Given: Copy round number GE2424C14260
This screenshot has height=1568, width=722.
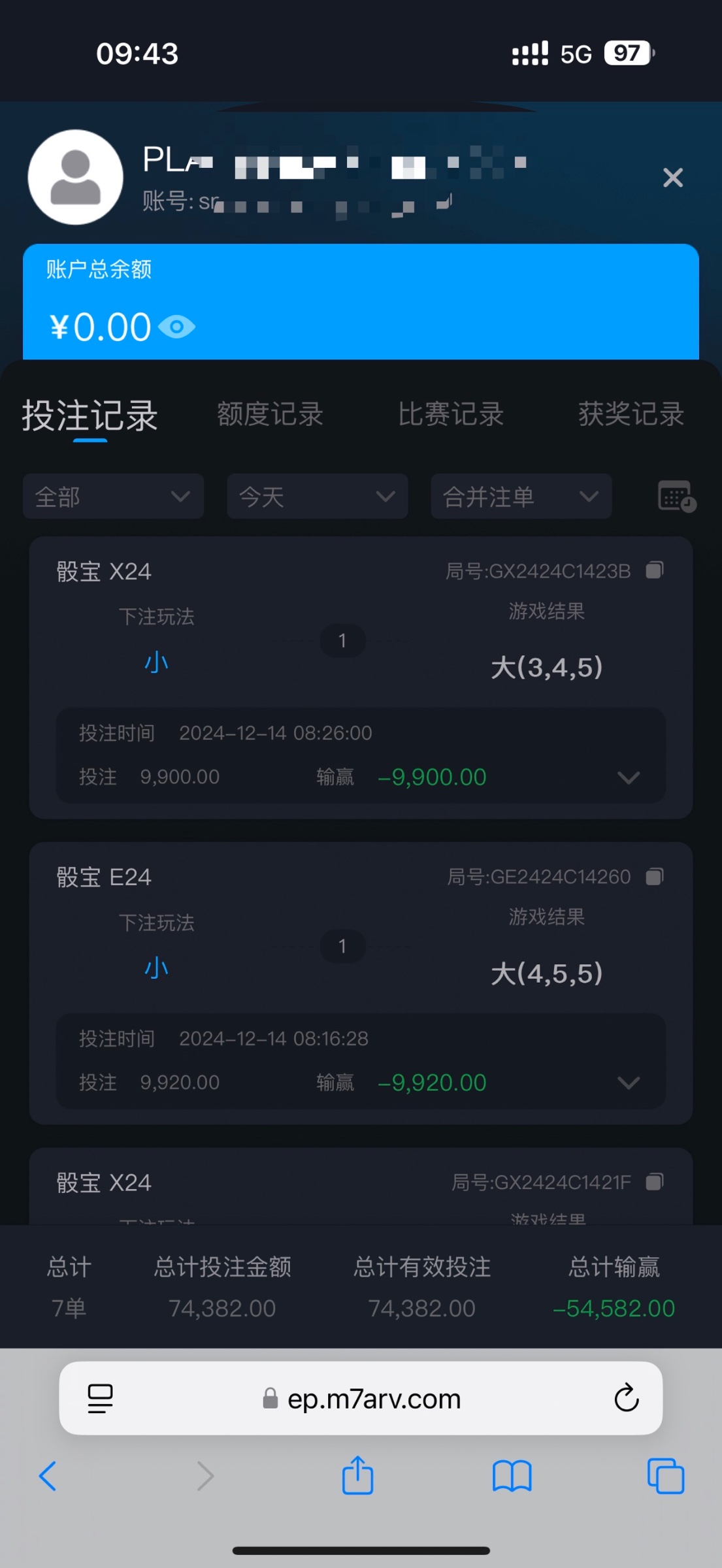Looking at the screenshot, I should click(655, 876).
